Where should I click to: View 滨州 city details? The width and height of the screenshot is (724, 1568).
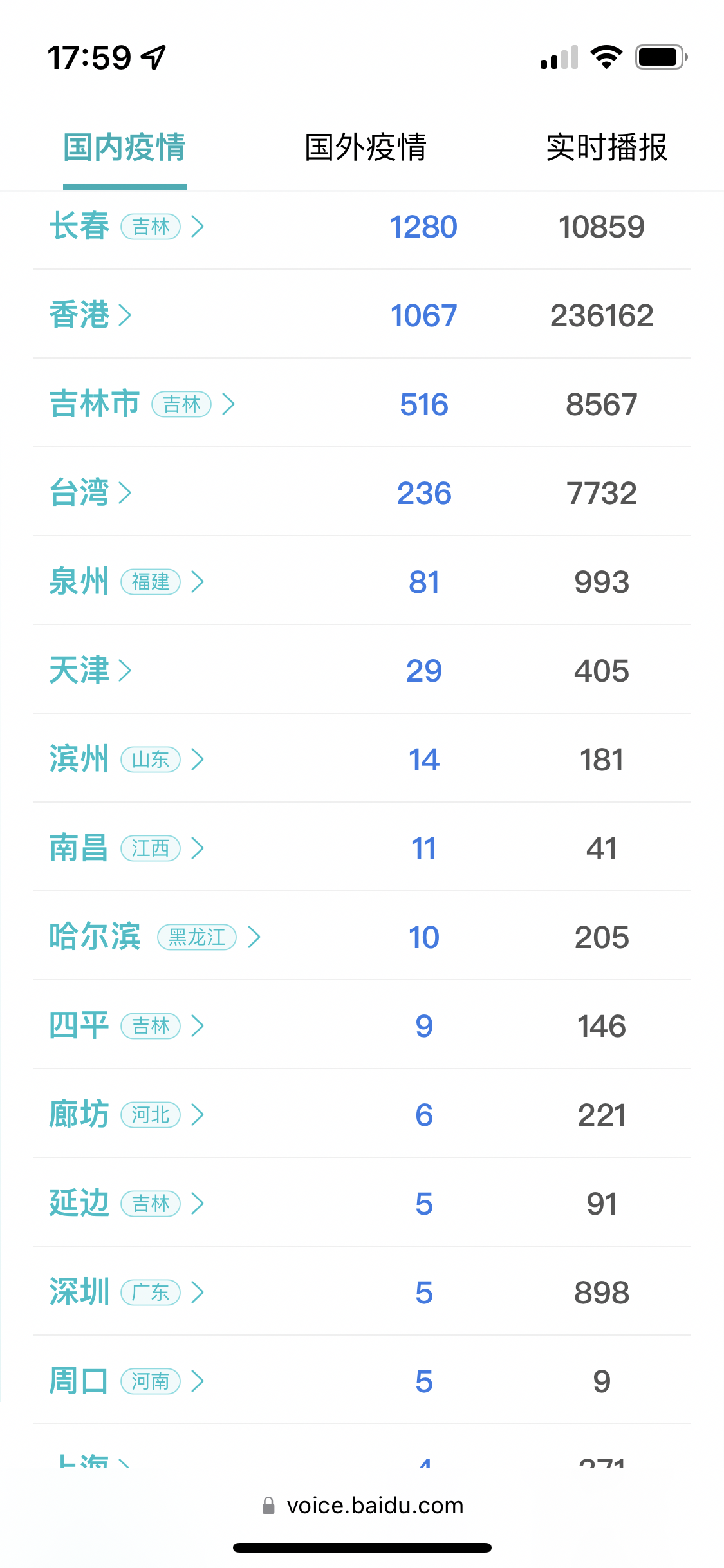pyautogui.click(x=127, y=760)
